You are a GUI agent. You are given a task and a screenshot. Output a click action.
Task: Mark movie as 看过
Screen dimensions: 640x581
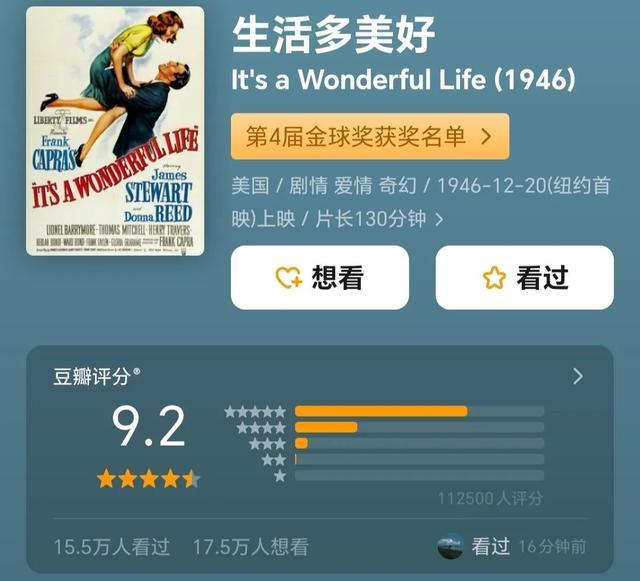pyautogui.click(x=524, y=278)
